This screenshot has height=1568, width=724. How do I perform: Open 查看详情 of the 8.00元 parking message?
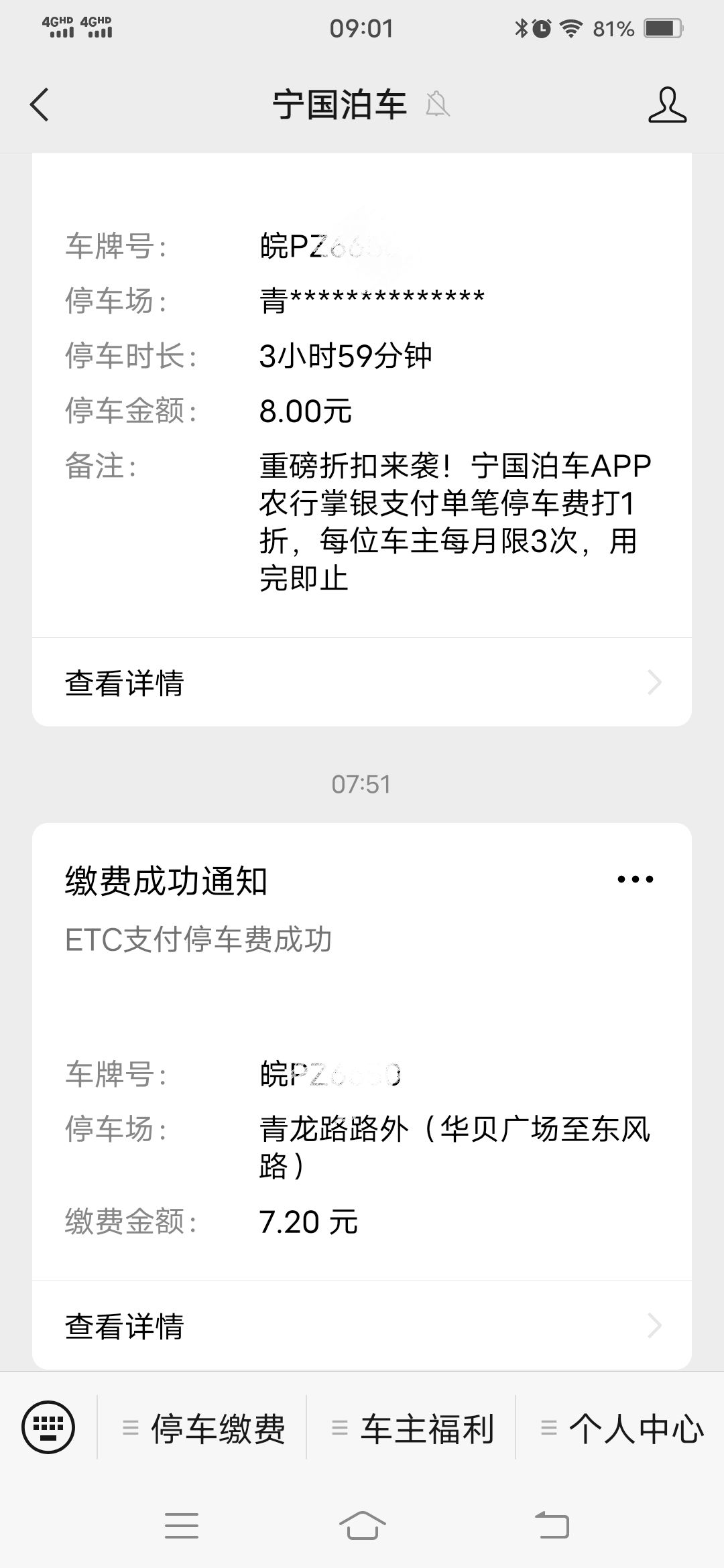pyautogui.click(x=362, y=682)
